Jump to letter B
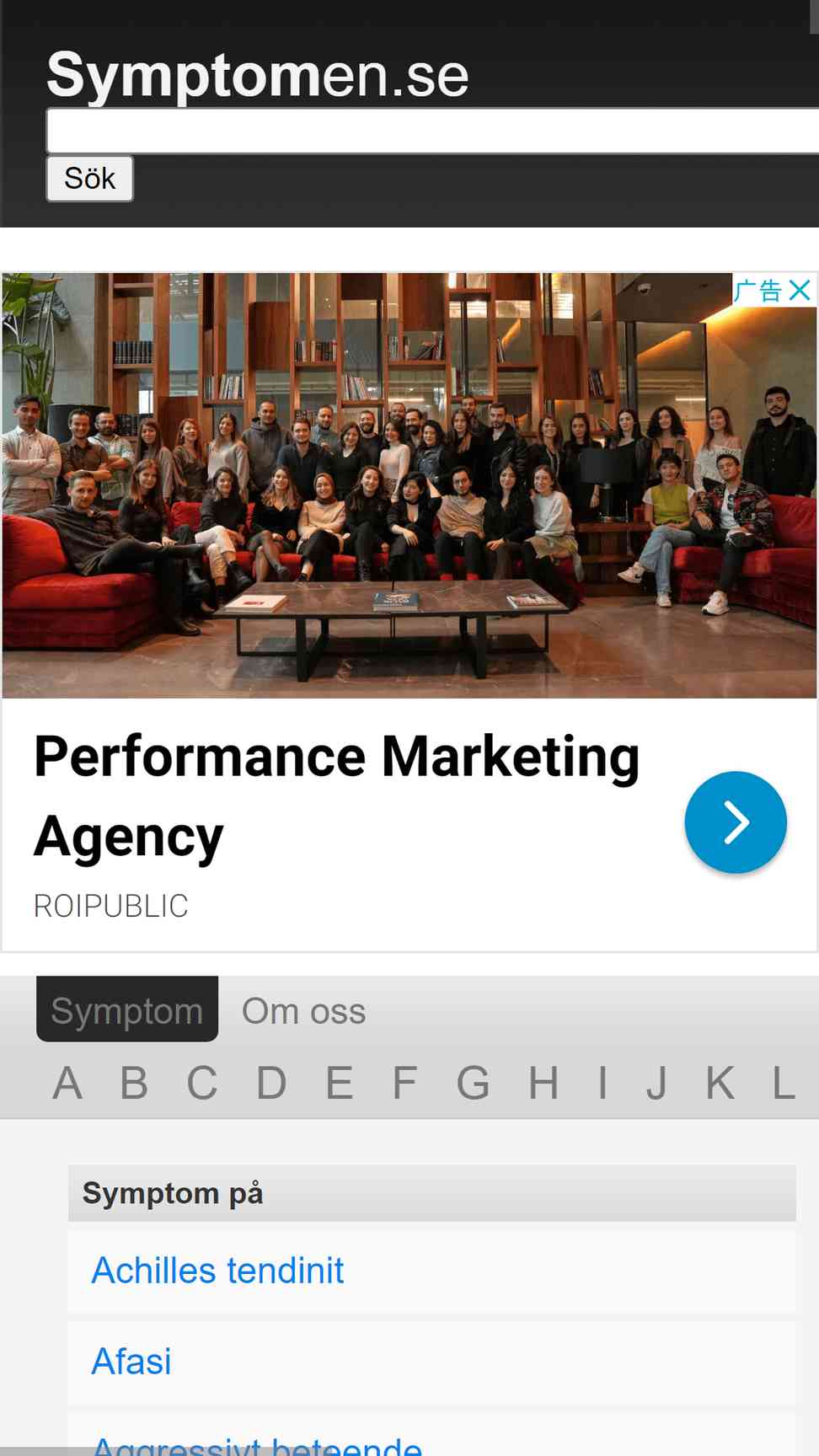This screenshot has width=819, height=1456. (x=134, y=1084)
